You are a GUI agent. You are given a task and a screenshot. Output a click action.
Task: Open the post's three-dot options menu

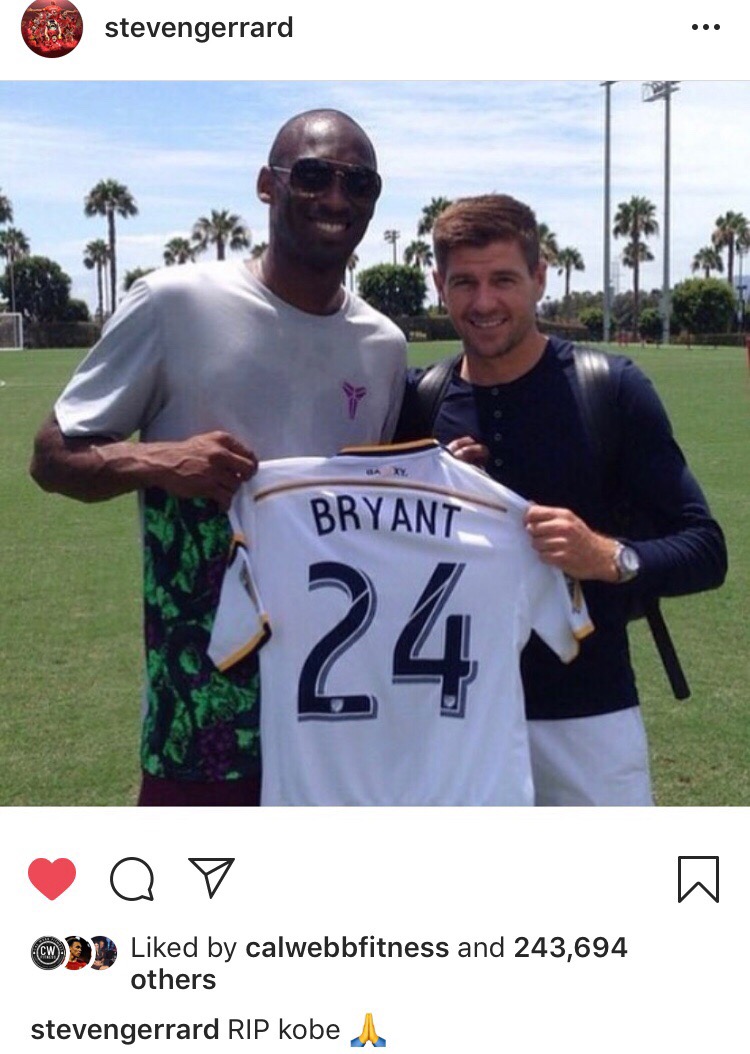pyautogui.click(x=705, y=28)
